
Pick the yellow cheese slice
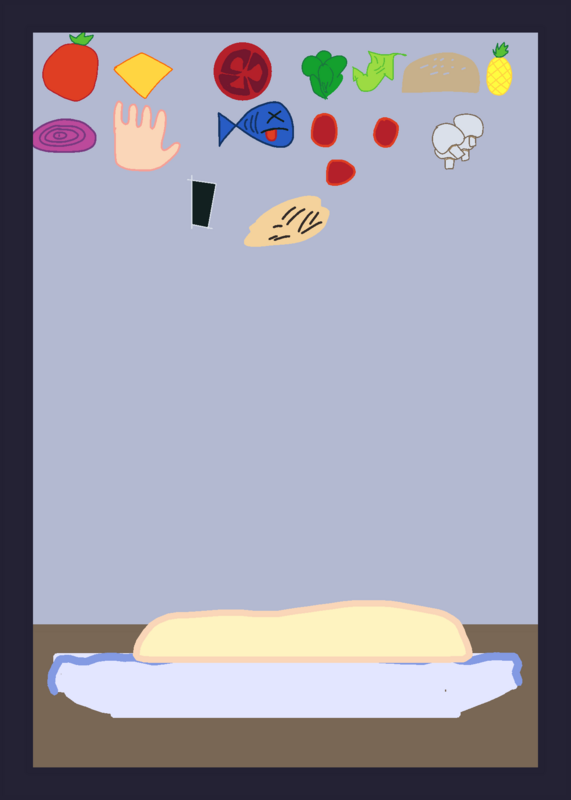(143, 75)
